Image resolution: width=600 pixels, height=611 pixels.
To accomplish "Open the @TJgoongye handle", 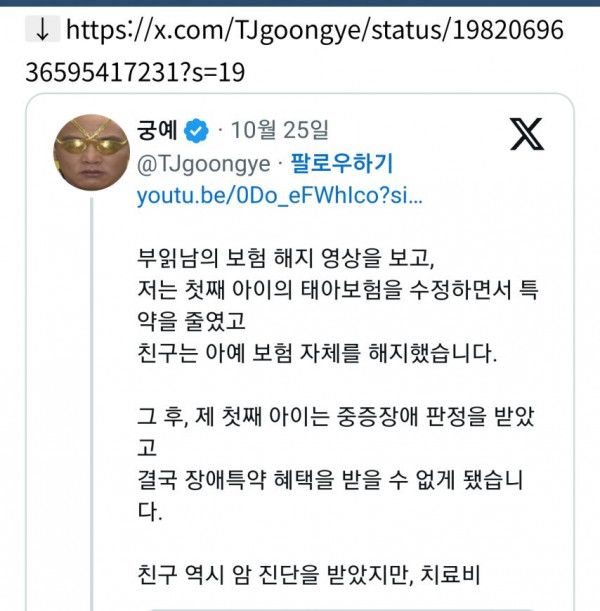I will coord(203,161).
